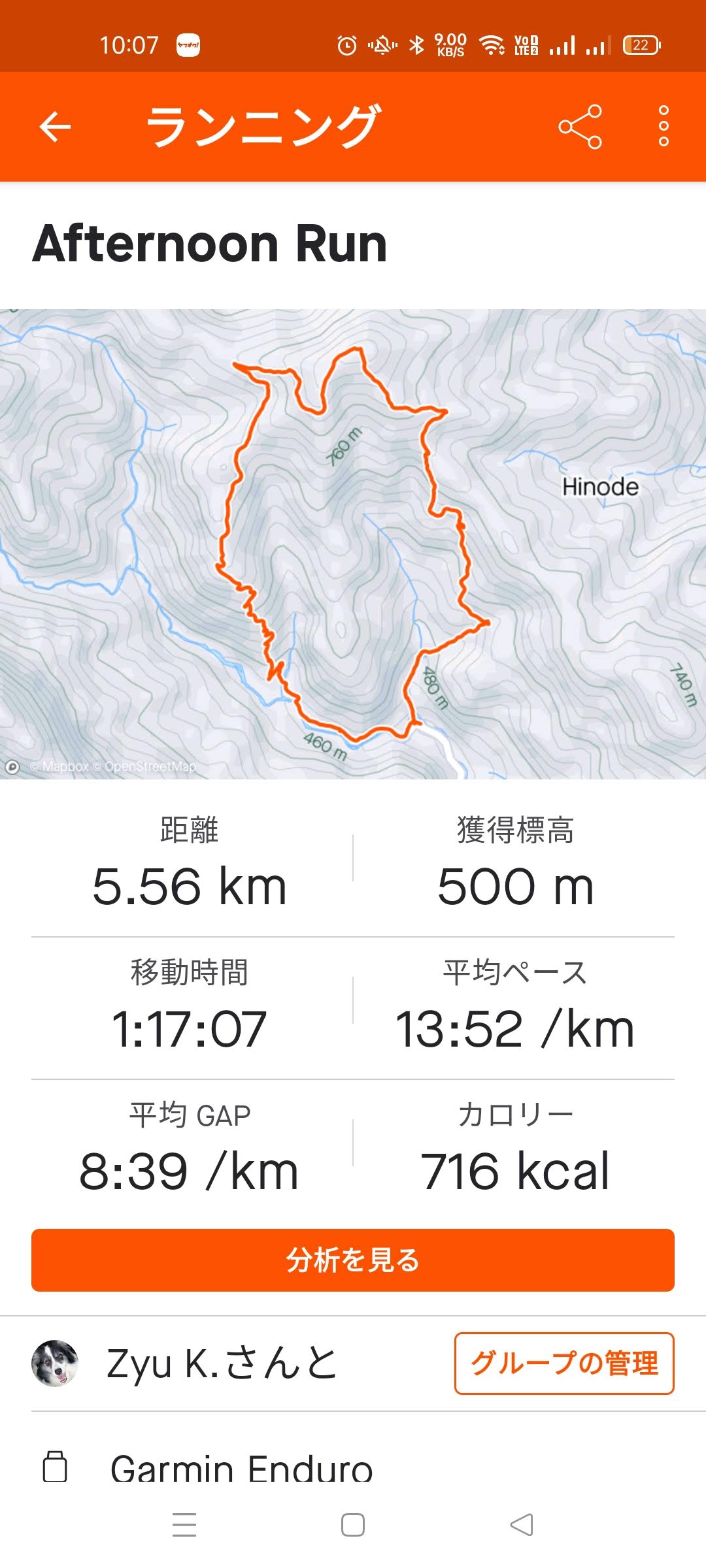Open the Garmin Enduro device row
706x1568 pixels.
tap(242, 1468)
